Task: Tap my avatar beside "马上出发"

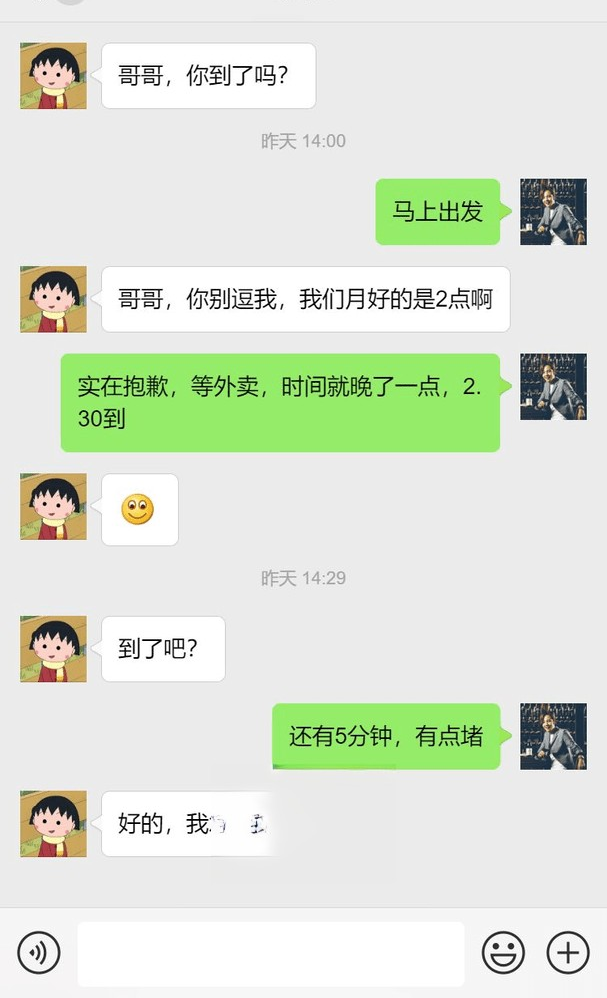Action: [553, 212]
